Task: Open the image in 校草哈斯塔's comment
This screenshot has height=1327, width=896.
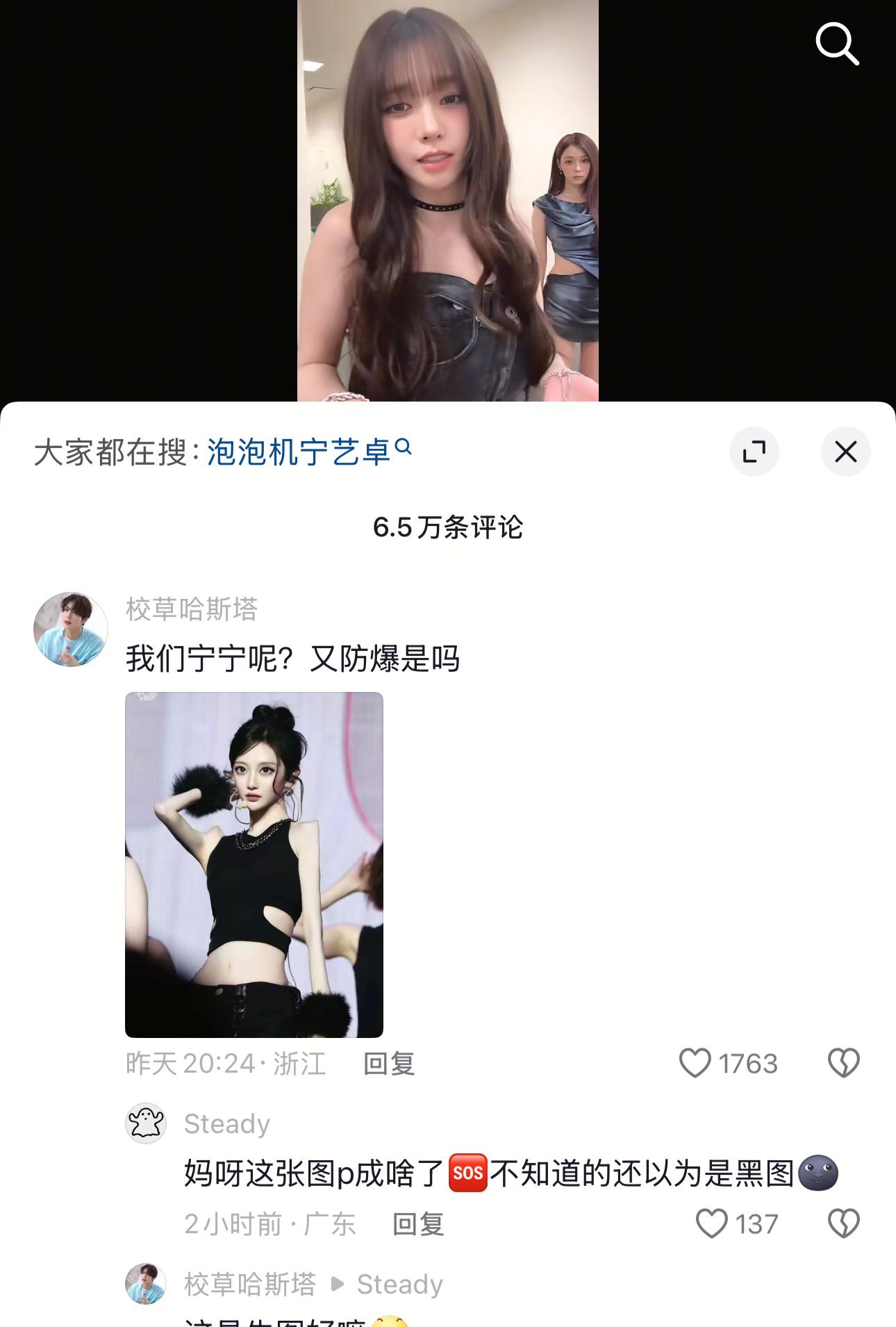Action: pos(254,864)
